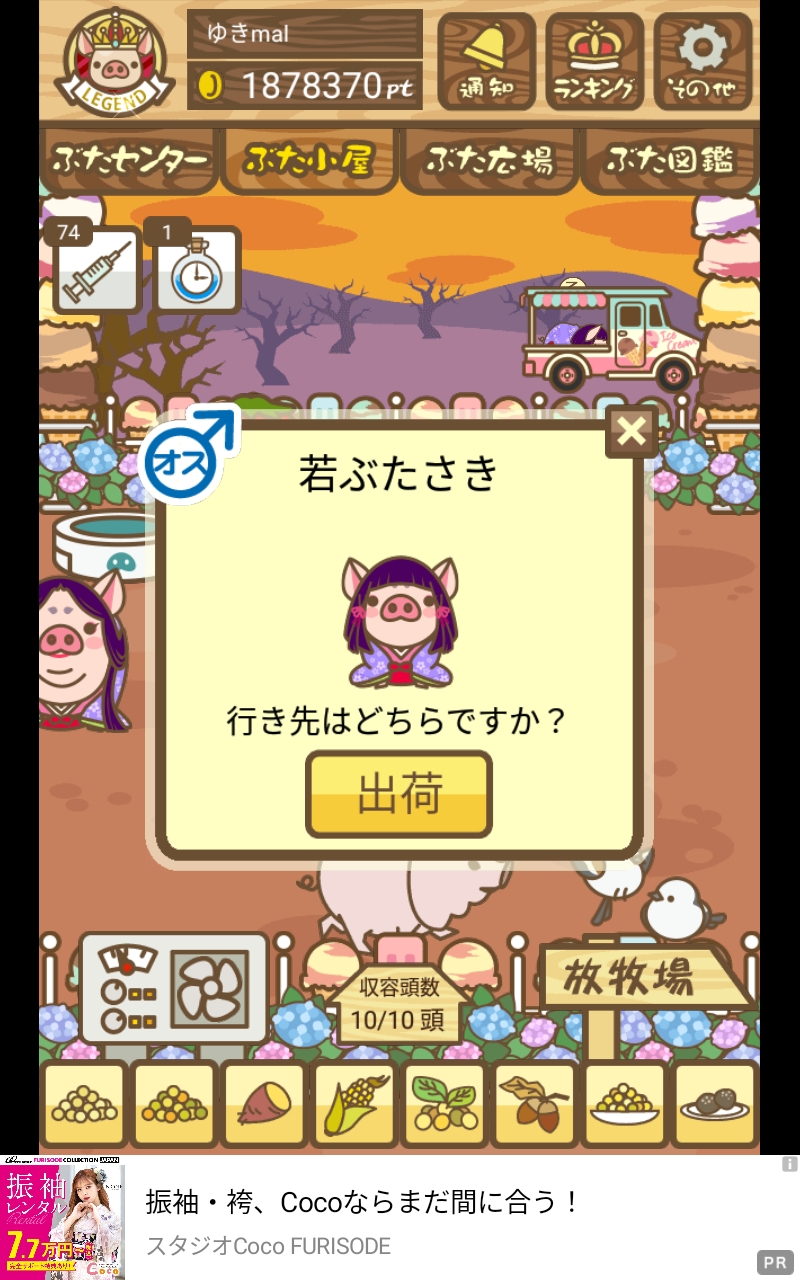Switch to the ぶたセンター tab
The image size is (800, 1280).
click(x=129, y=161)
